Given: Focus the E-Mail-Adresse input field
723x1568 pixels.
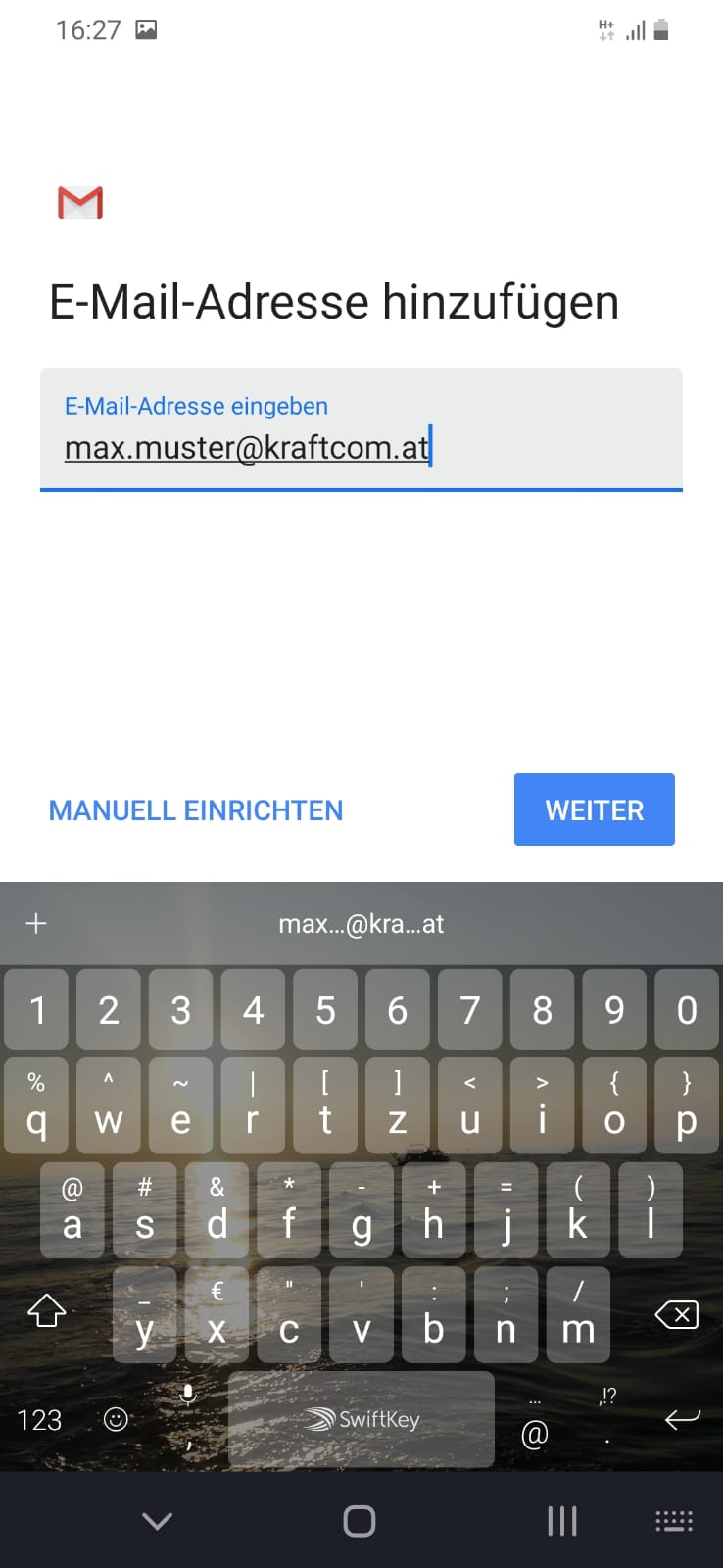Looking at the screenshot, I should pos(361,431).
